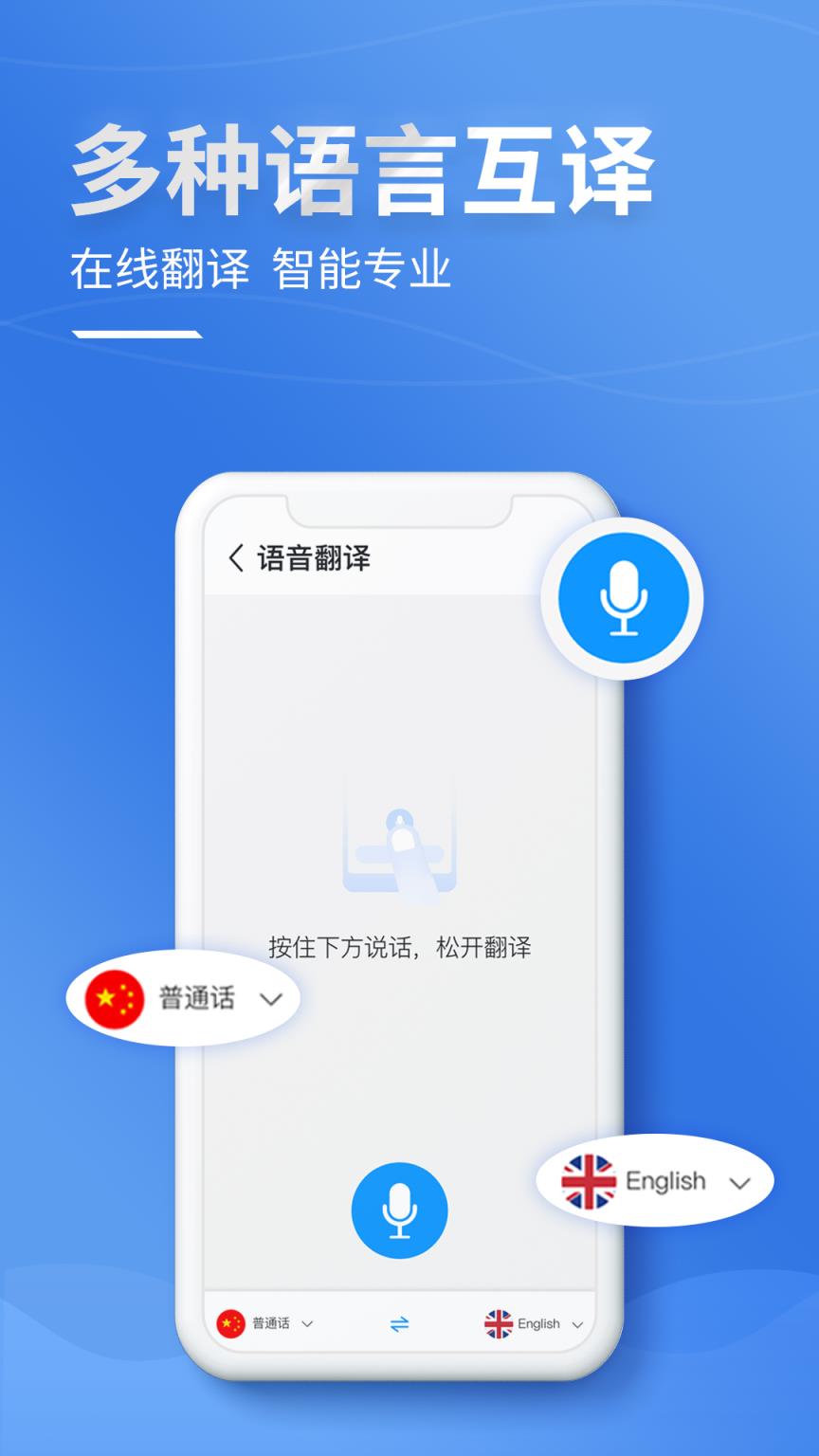Click the China flag in the bottom bar

pos(230,1322)
